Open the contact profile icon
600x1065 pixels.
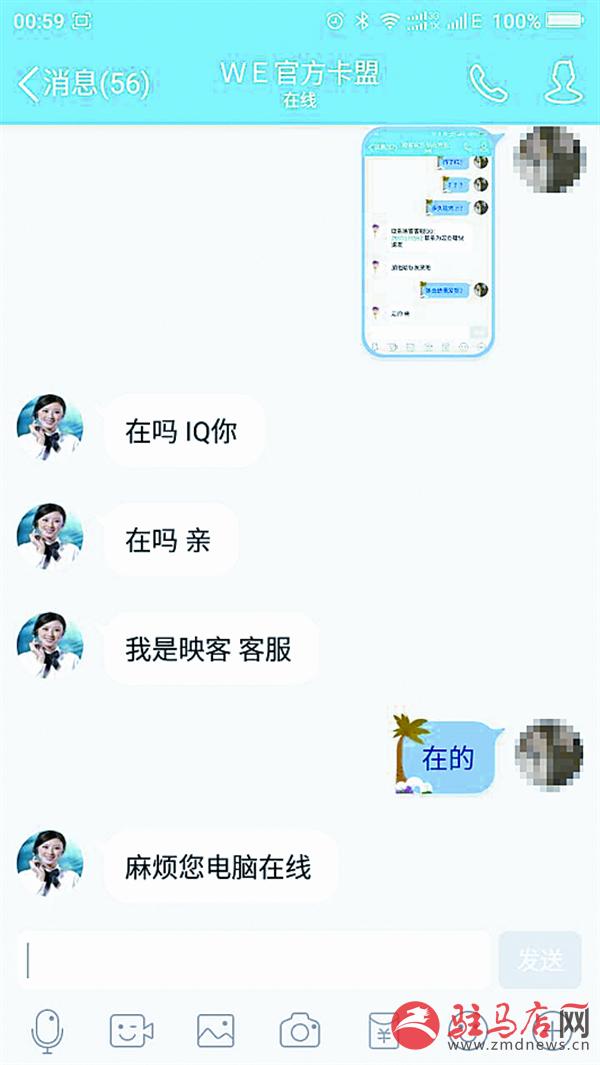(563, 83)
